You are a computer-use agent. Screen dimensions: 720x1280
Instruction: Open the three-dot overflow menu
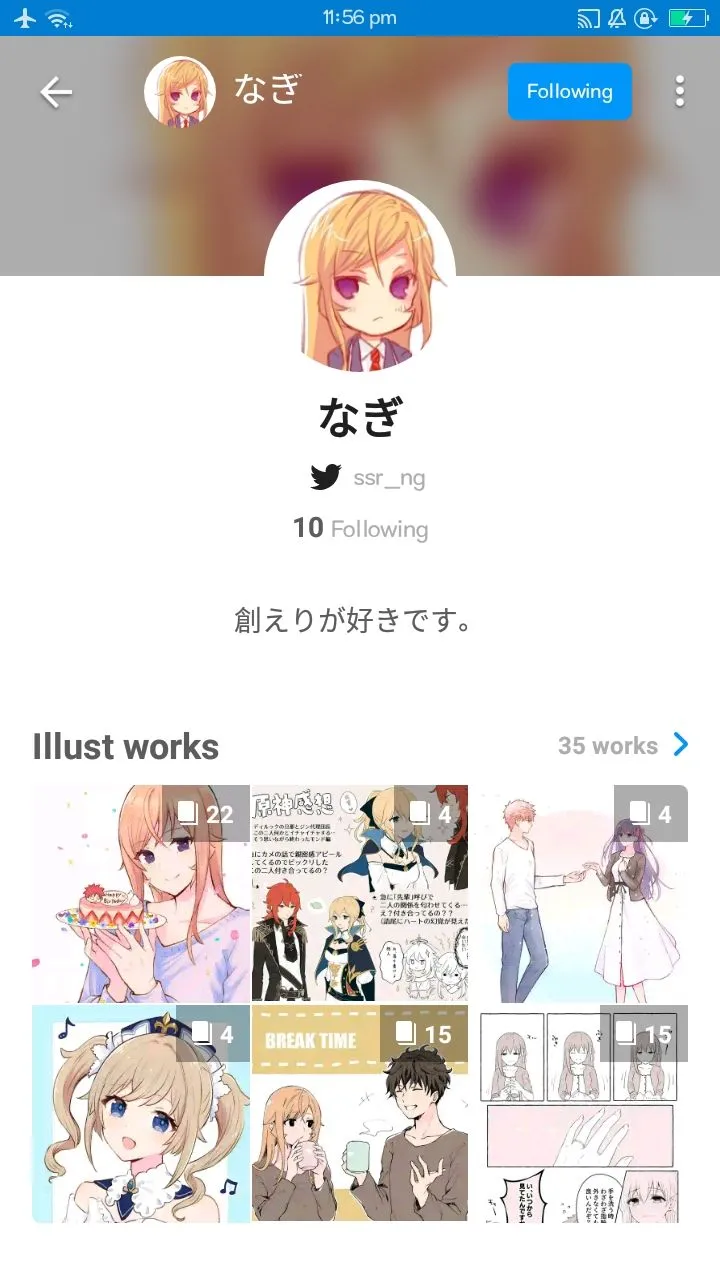[680, 92]
